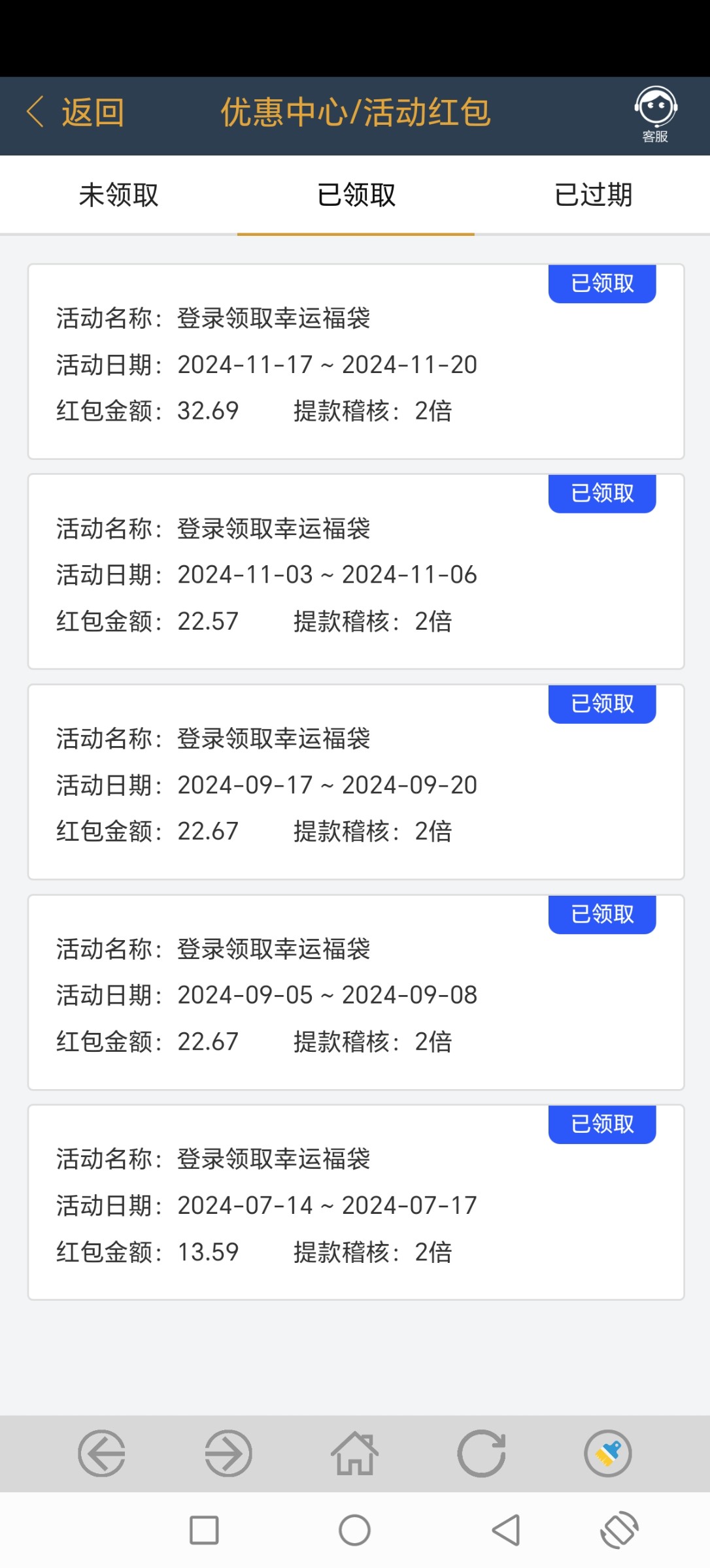Open the red packet dated 2024-09-17
This screenshot has width=710, height=1568.
tap(356, 782)
